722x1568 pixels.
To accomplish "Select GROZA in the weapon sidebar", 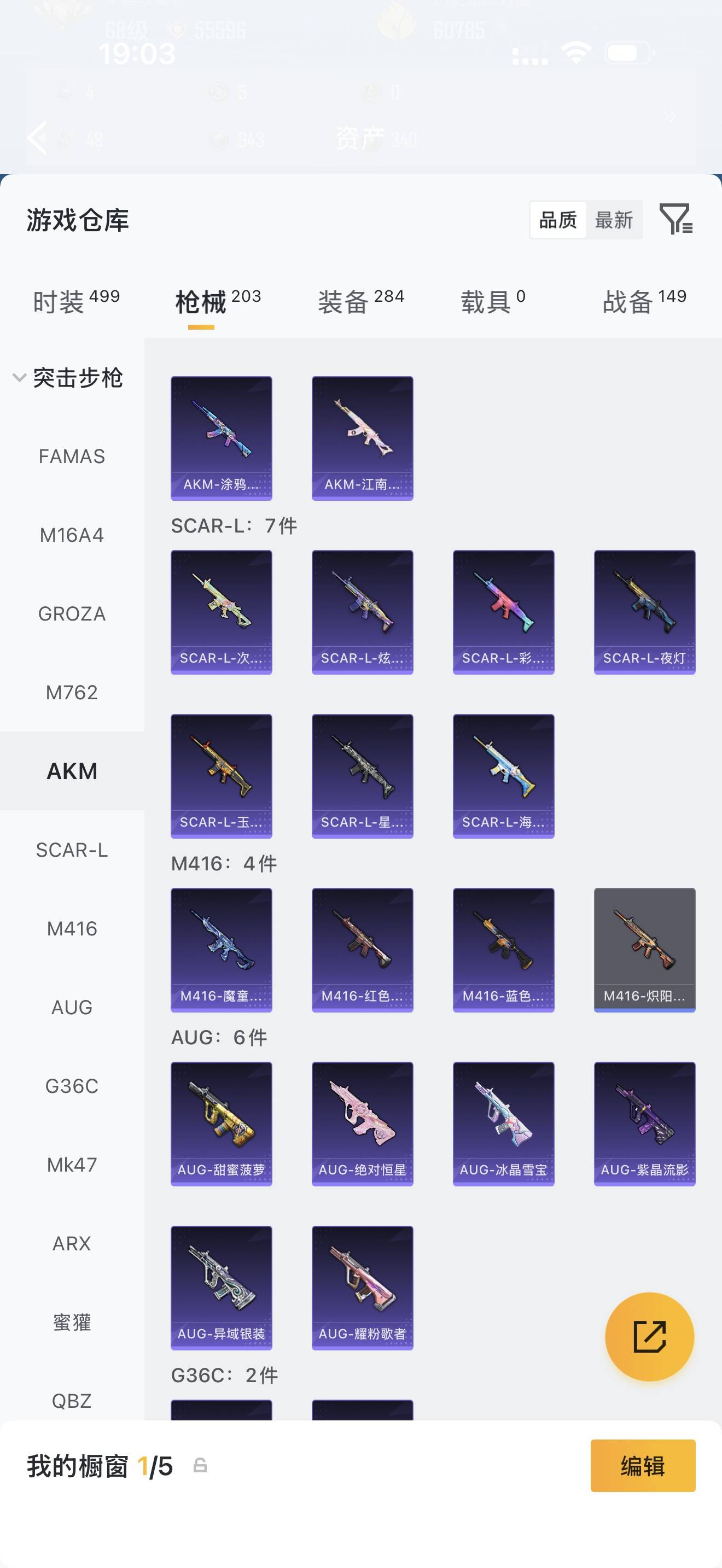I will [x=72, y=613].
